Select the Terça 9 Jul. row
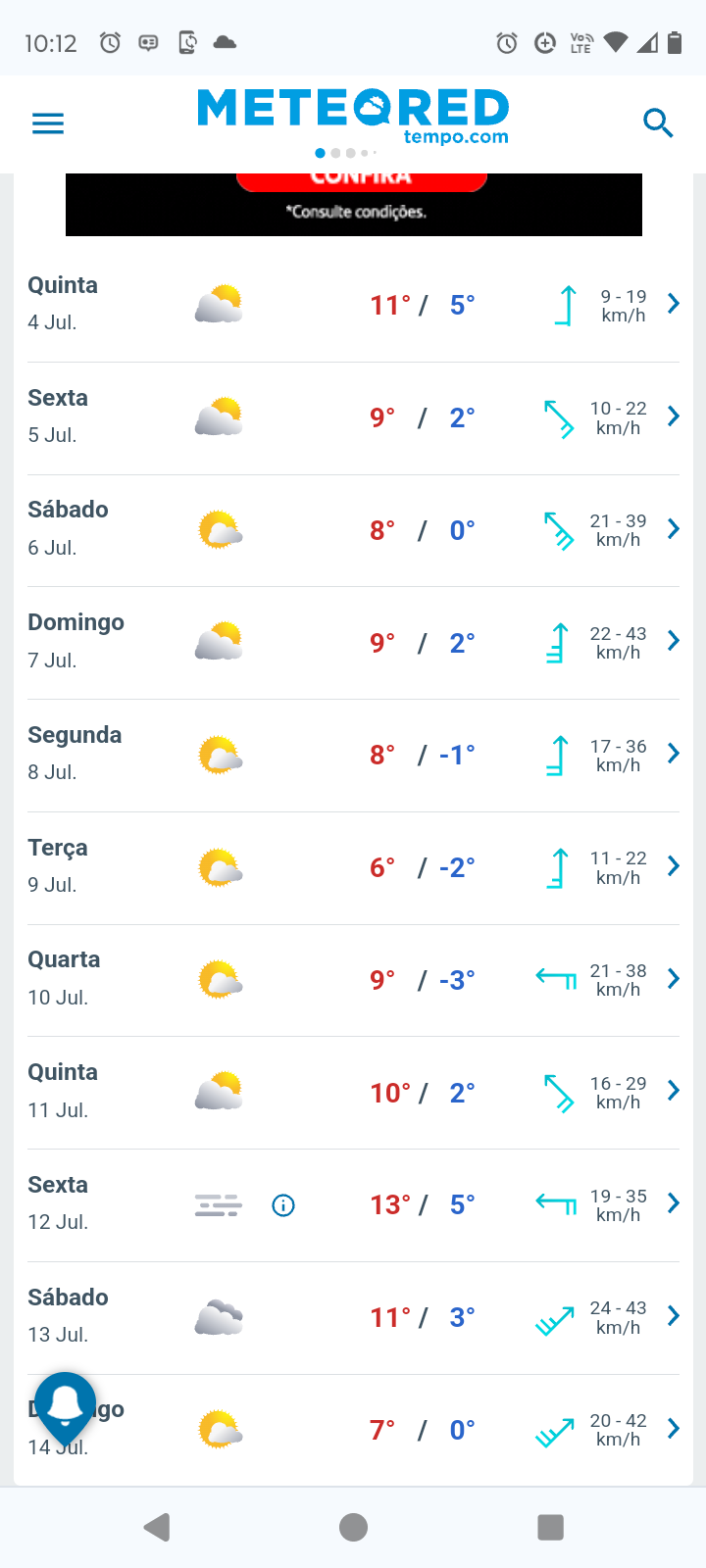Viewport: 706px width, 1568px height. [353, 868]
